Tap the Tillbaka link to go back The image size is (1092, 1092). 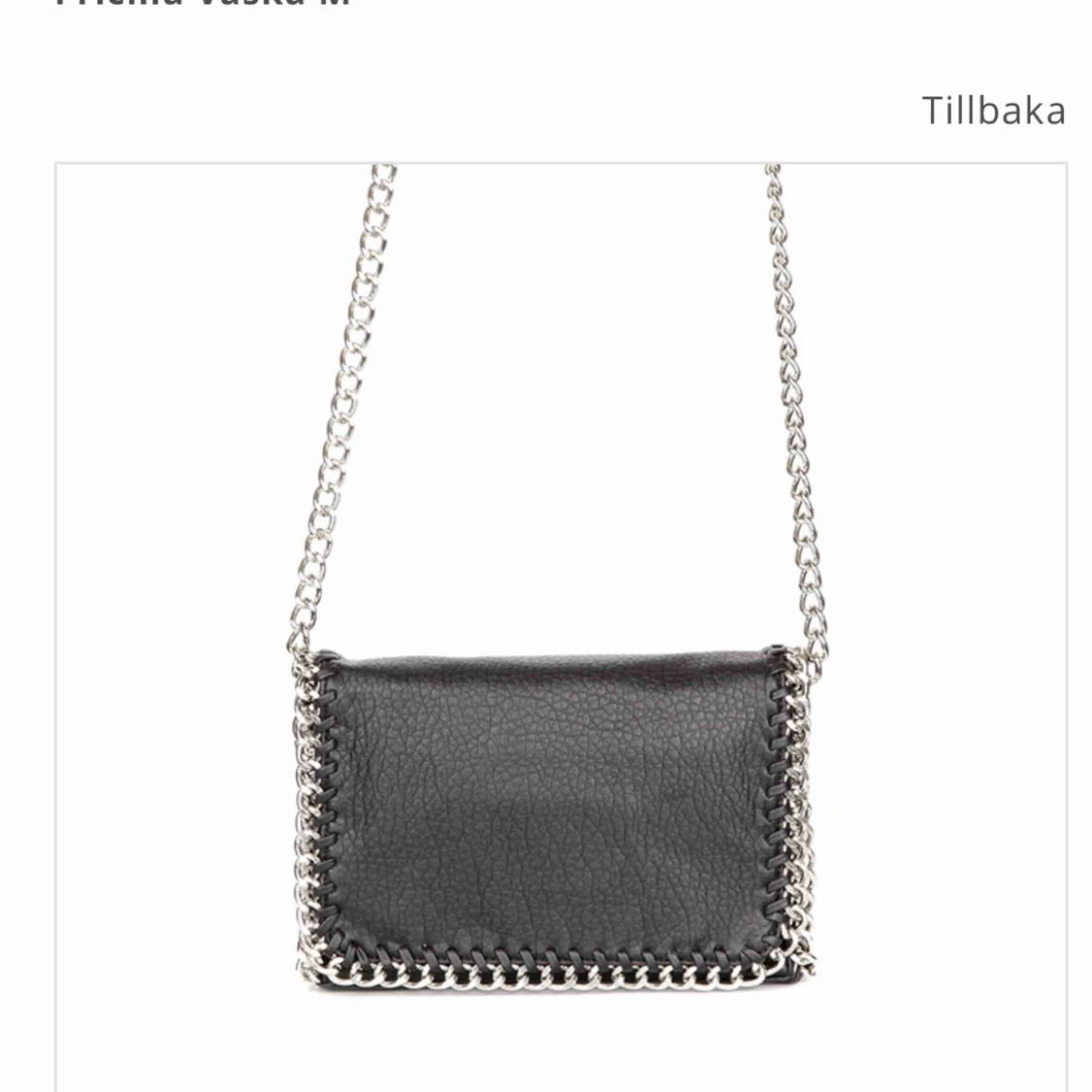(993, 111)
